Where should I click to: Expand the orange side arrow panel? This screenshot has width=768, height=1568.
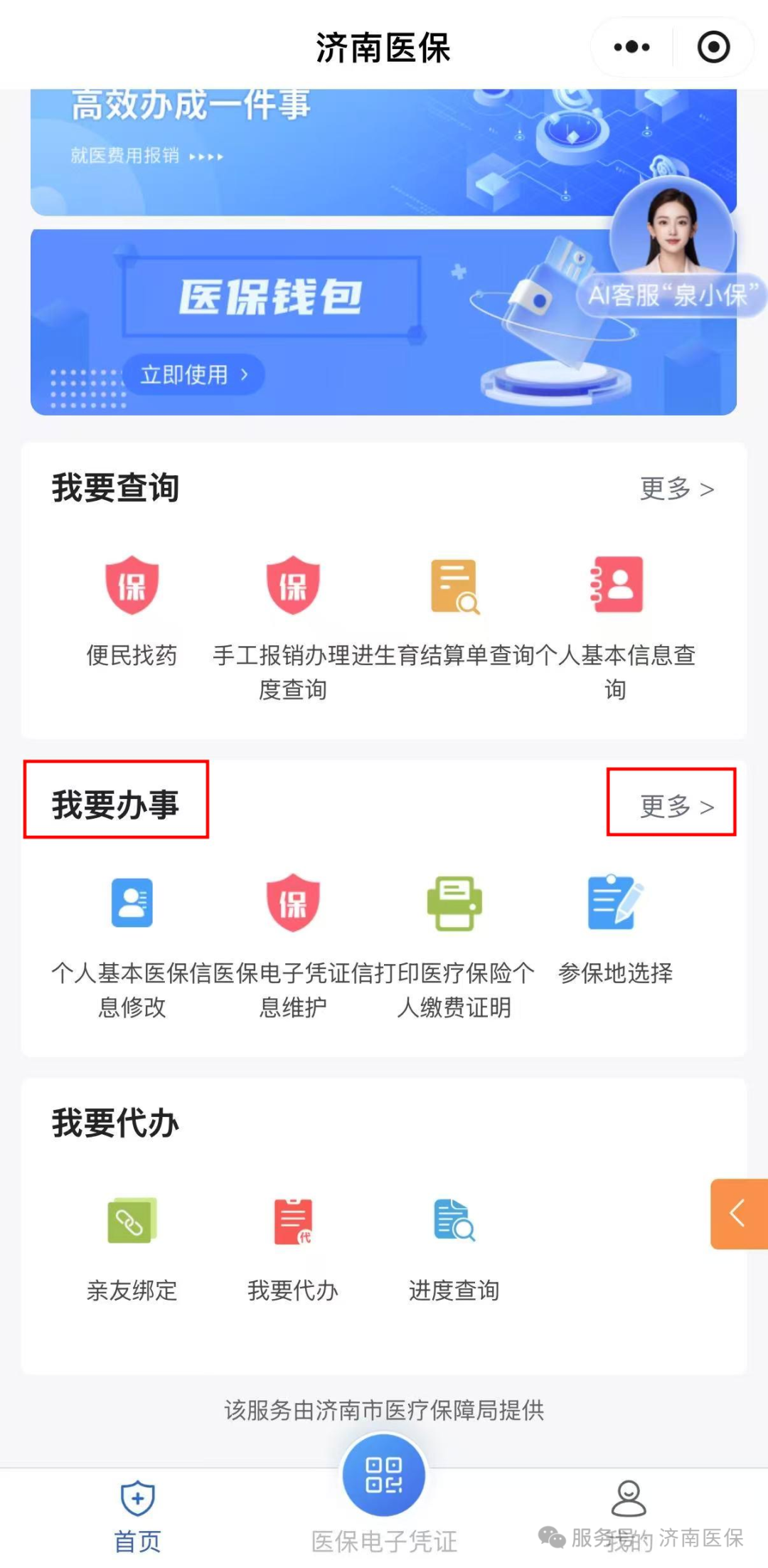(x=739, y=1214)
